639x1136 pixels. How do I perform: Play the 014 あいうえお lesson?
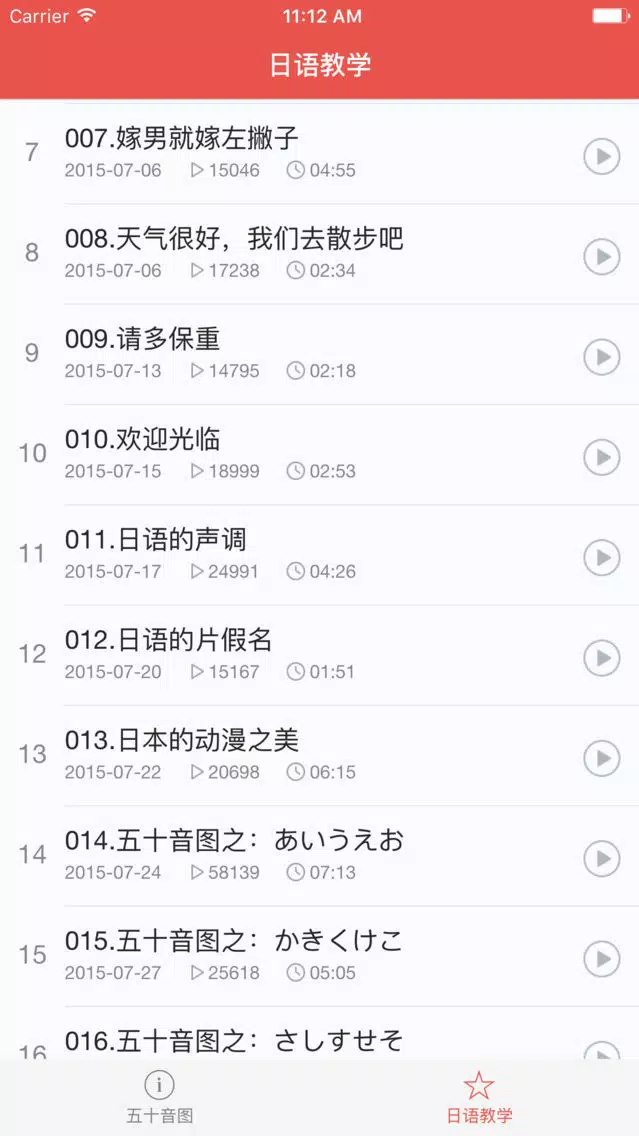point(602,859)
